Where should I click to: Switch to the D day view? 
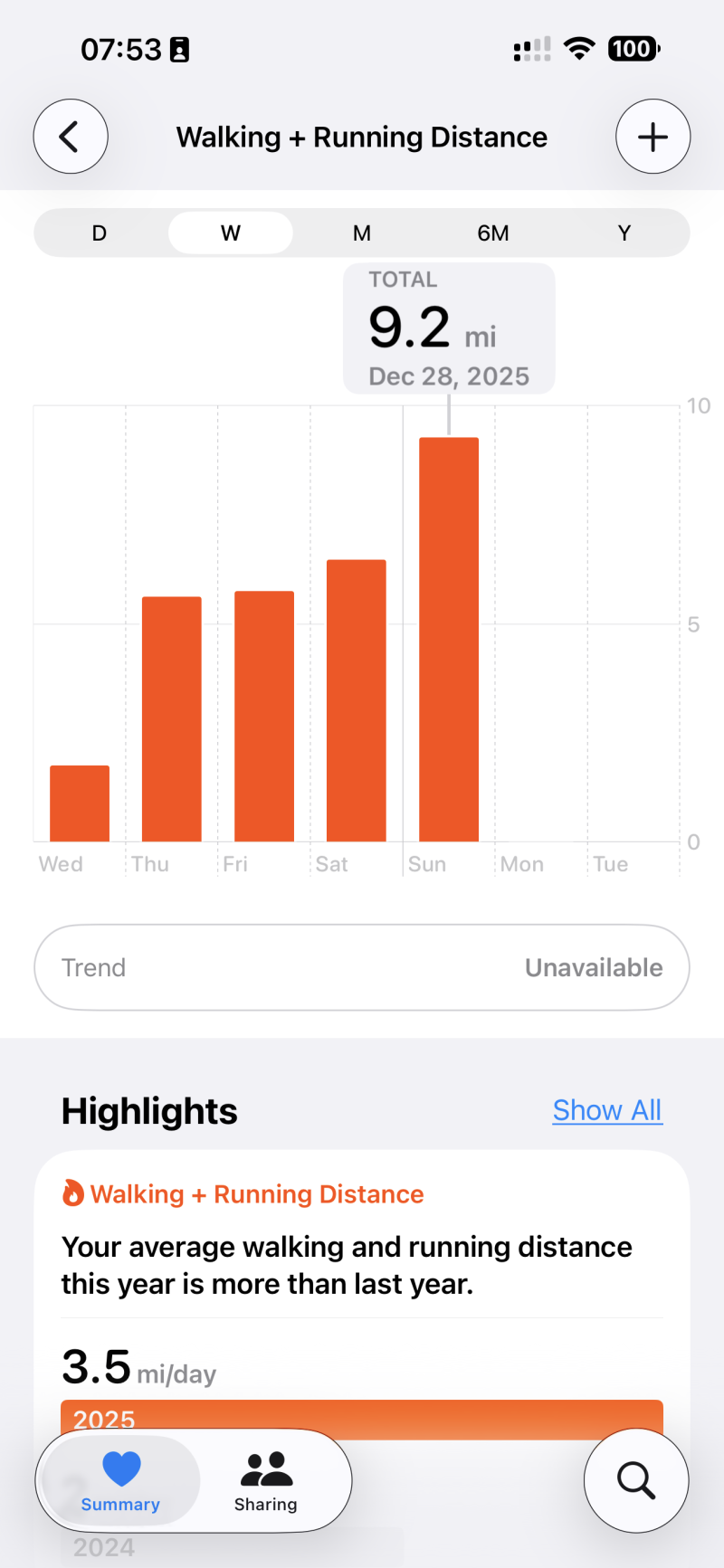[100, 233]
